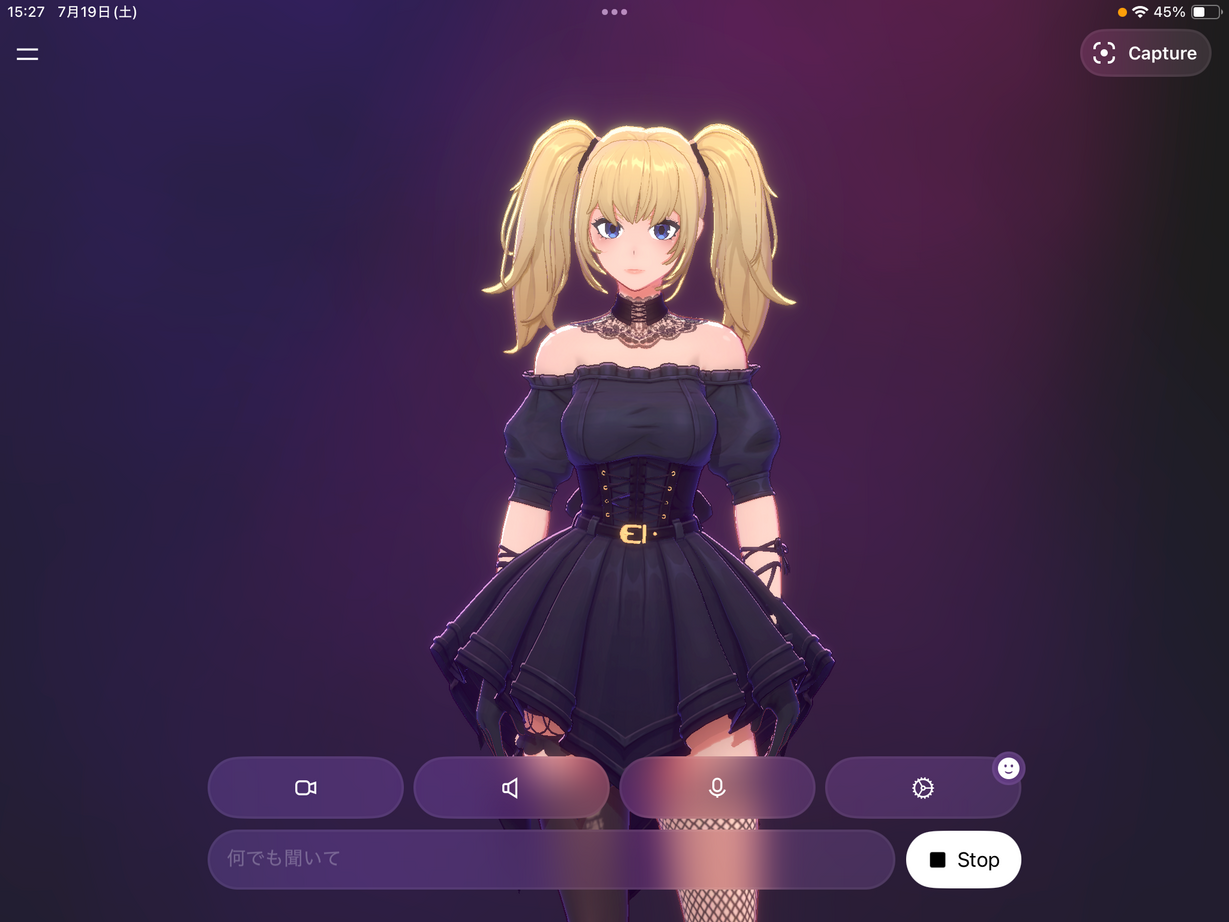Activate the microphone button

pyautogui.click(x=717, y=788)
